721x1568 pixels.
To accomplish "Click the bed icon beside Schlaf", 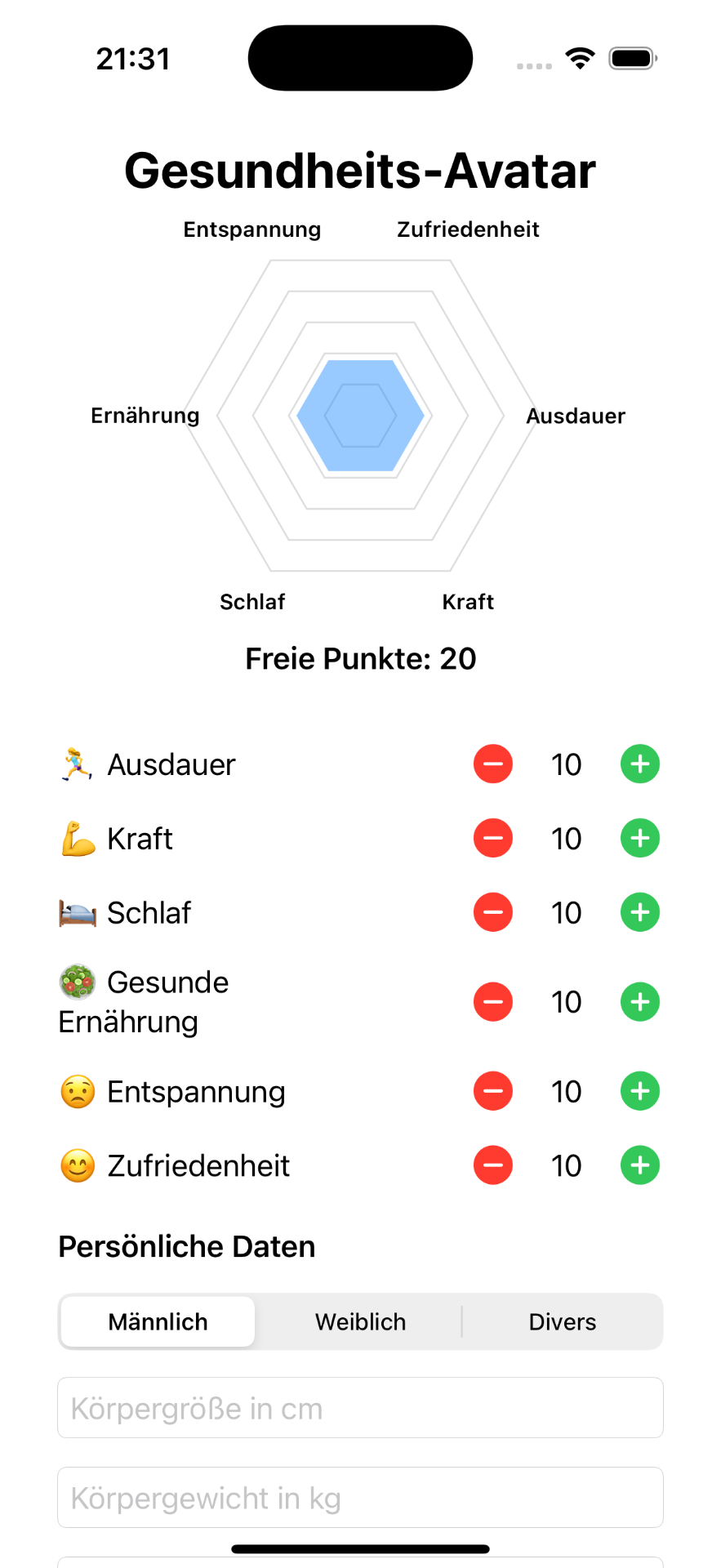I will pyautogui.click(x=78, y=912).
